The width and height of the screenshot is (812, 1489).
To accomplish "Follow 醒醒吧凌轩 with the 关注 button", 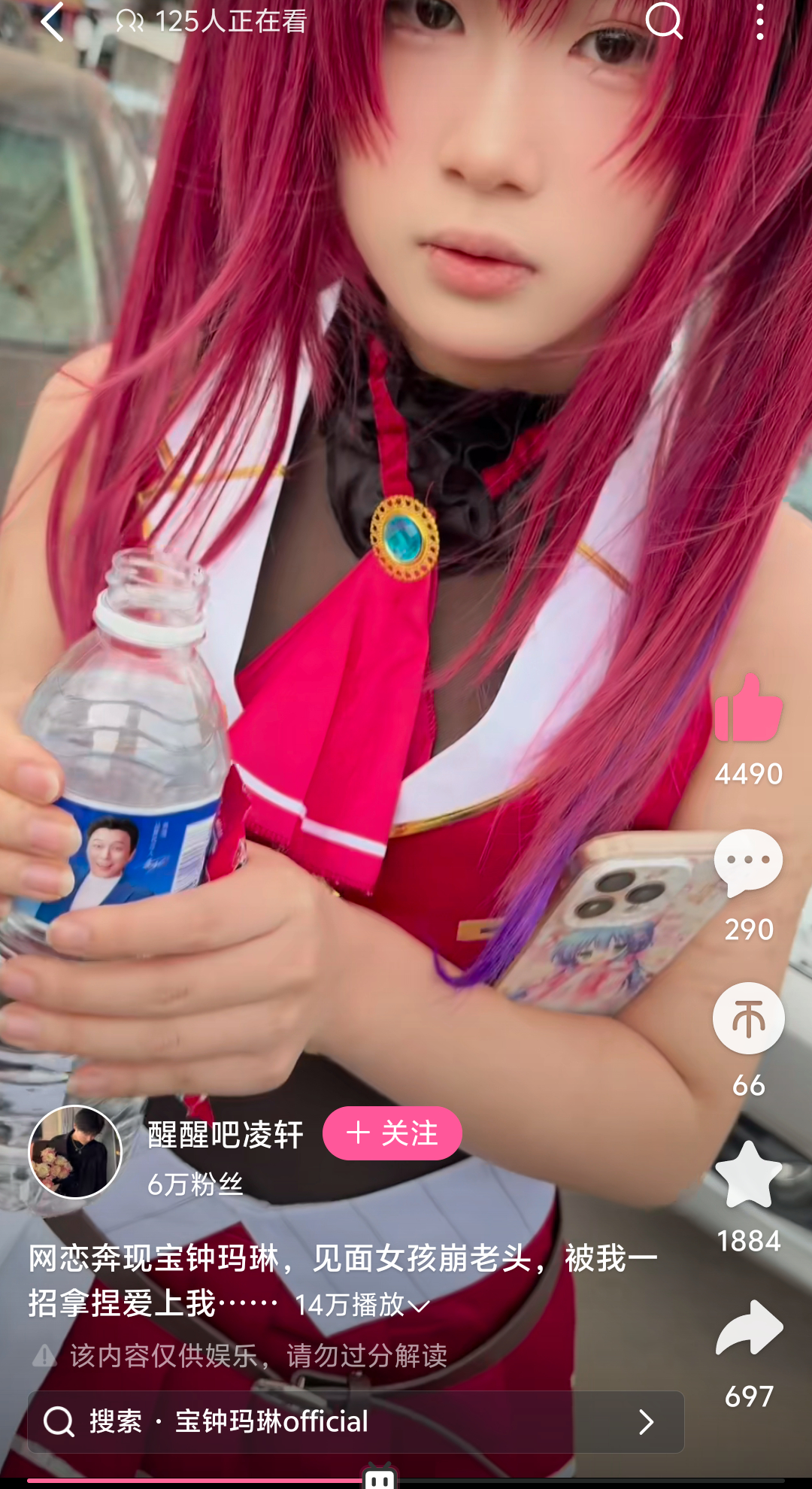I will (392, 1133).
